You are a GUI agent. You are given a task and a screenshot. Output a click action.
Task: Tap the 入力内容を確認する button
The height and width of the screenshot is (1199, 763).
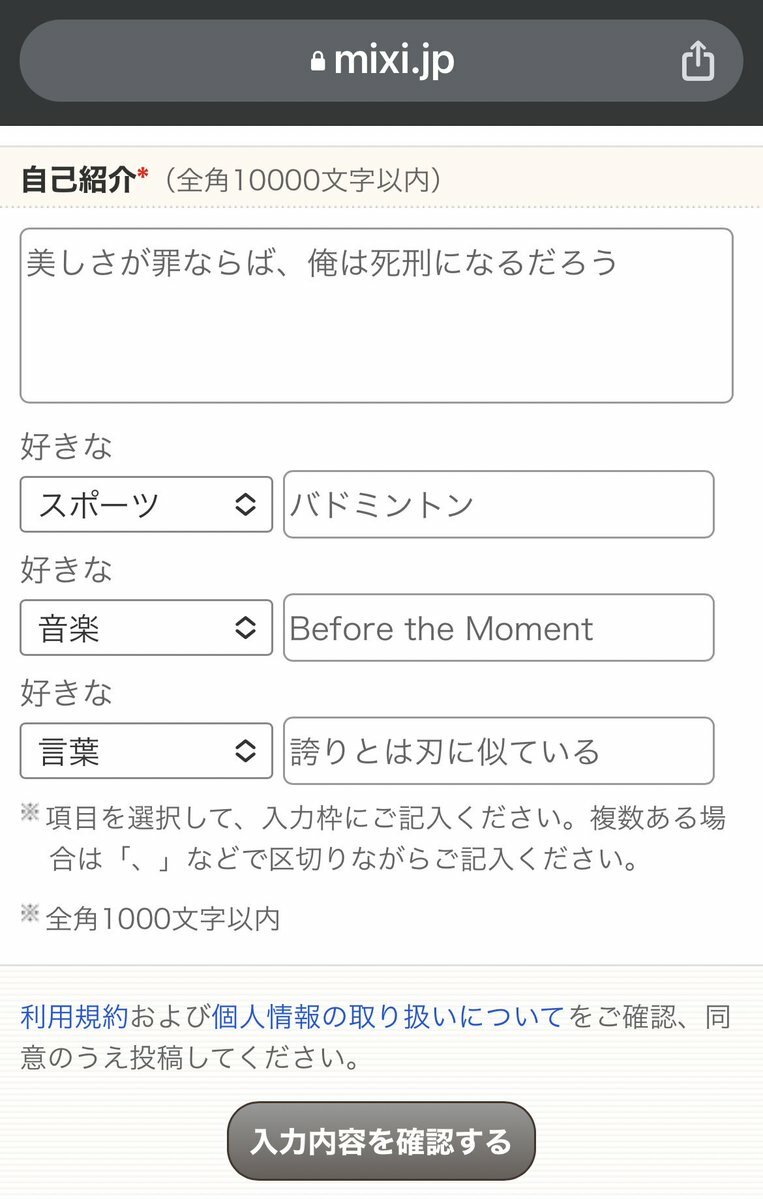coord(381,1141)
